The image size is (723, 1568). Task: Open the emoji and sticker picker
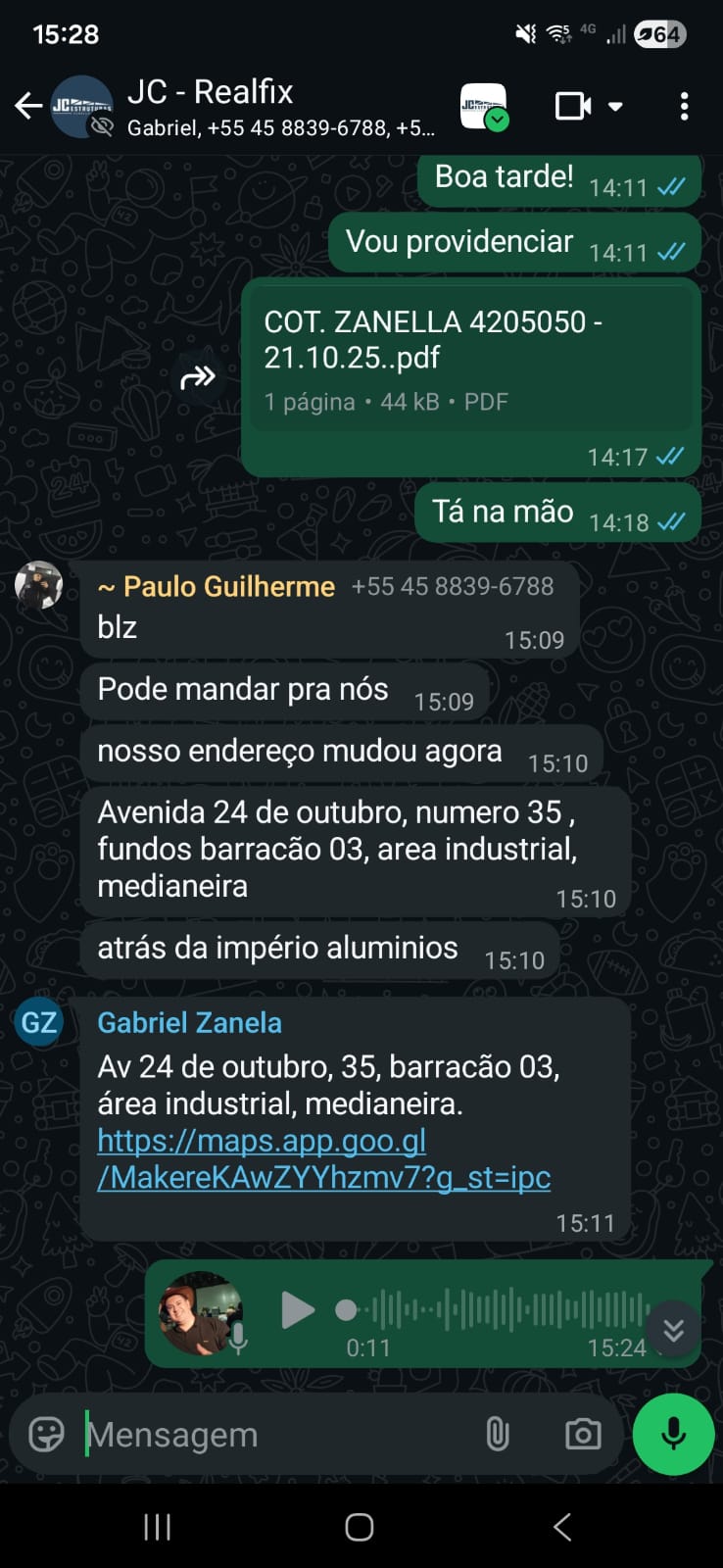[46, 1435]
